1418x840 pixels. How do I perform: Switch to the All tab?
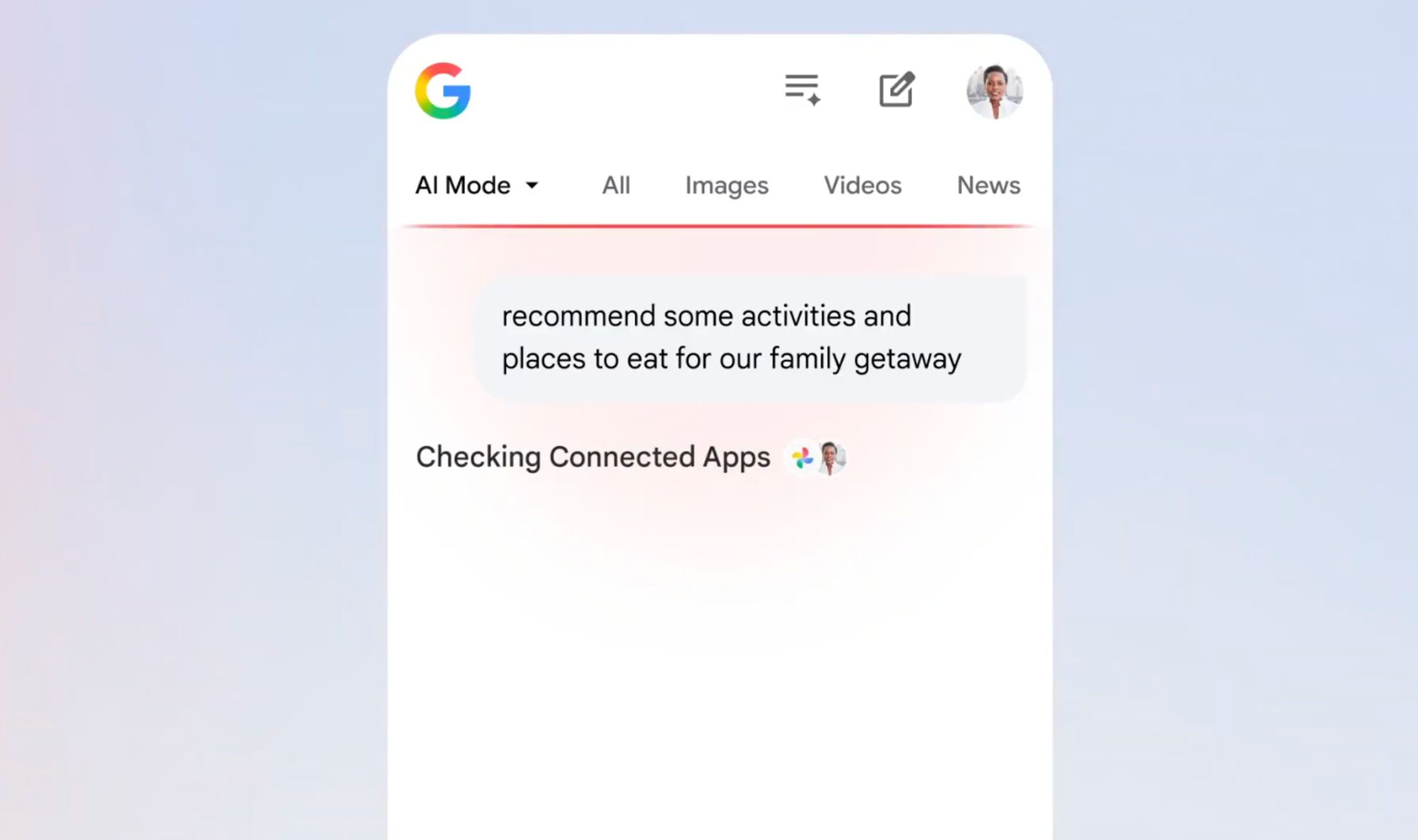[615, 185]
